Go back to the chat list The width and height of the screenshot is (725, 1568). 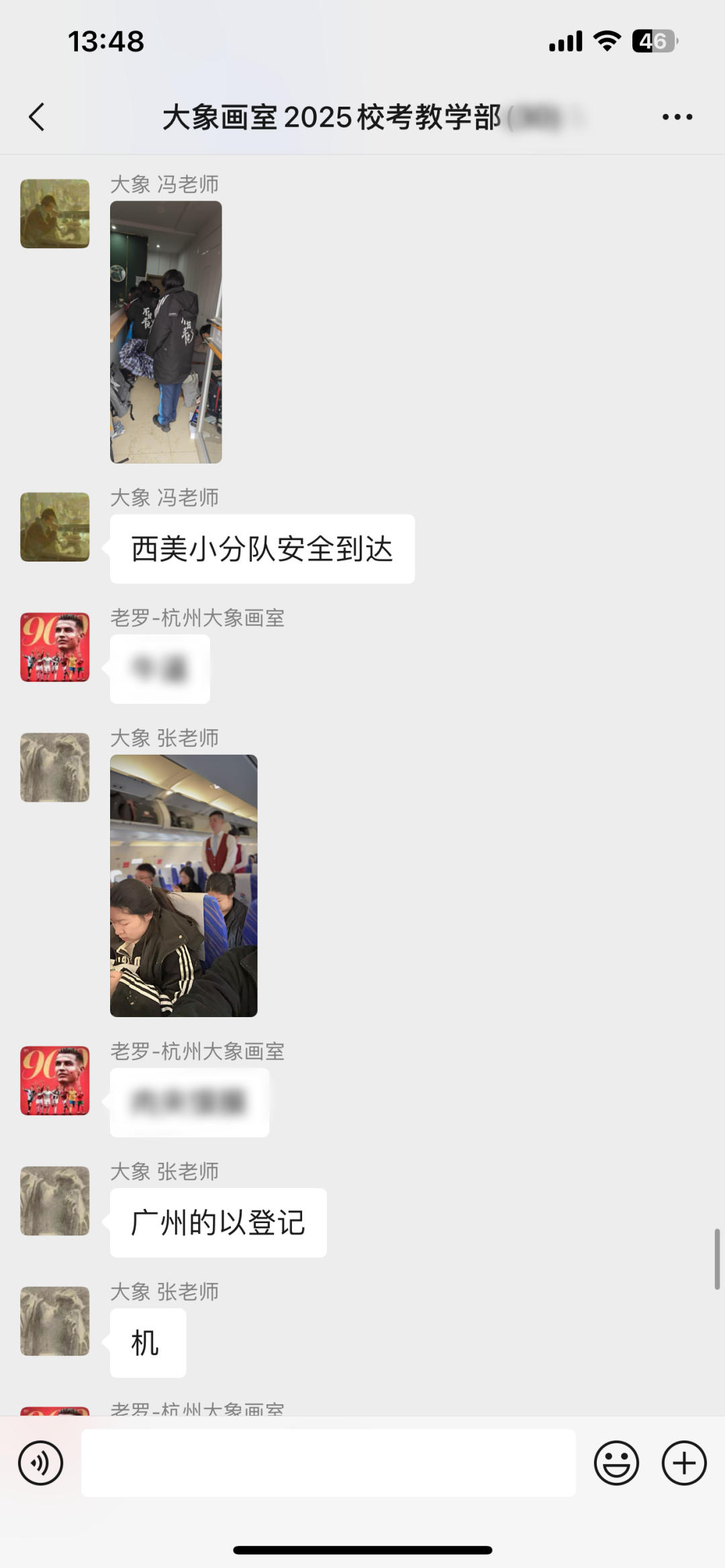click(38, 117)
